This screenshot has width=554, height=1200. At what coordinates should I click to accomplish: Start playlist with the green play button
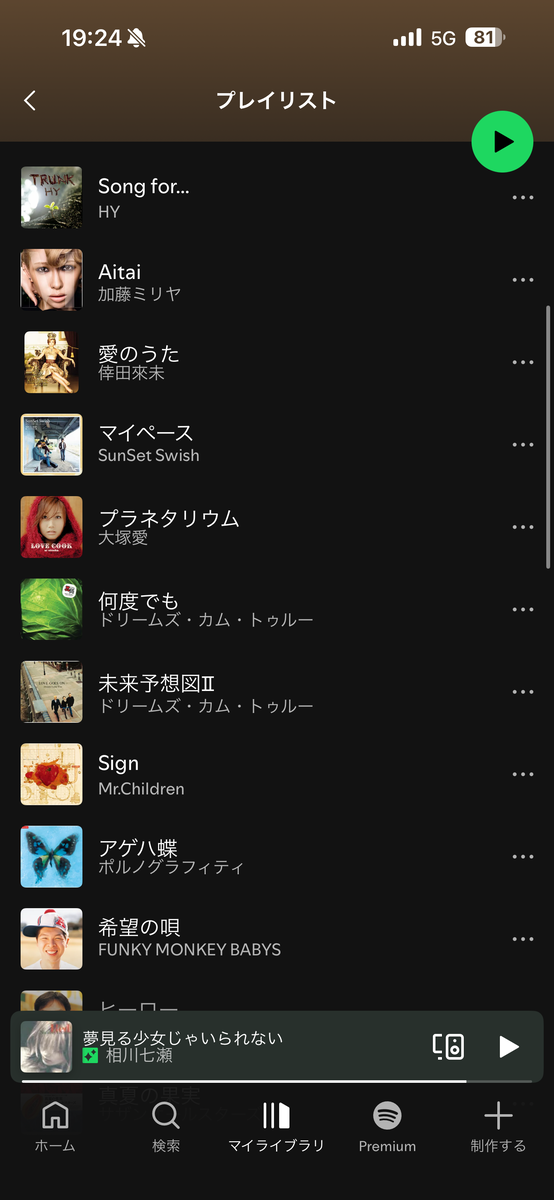503,142
